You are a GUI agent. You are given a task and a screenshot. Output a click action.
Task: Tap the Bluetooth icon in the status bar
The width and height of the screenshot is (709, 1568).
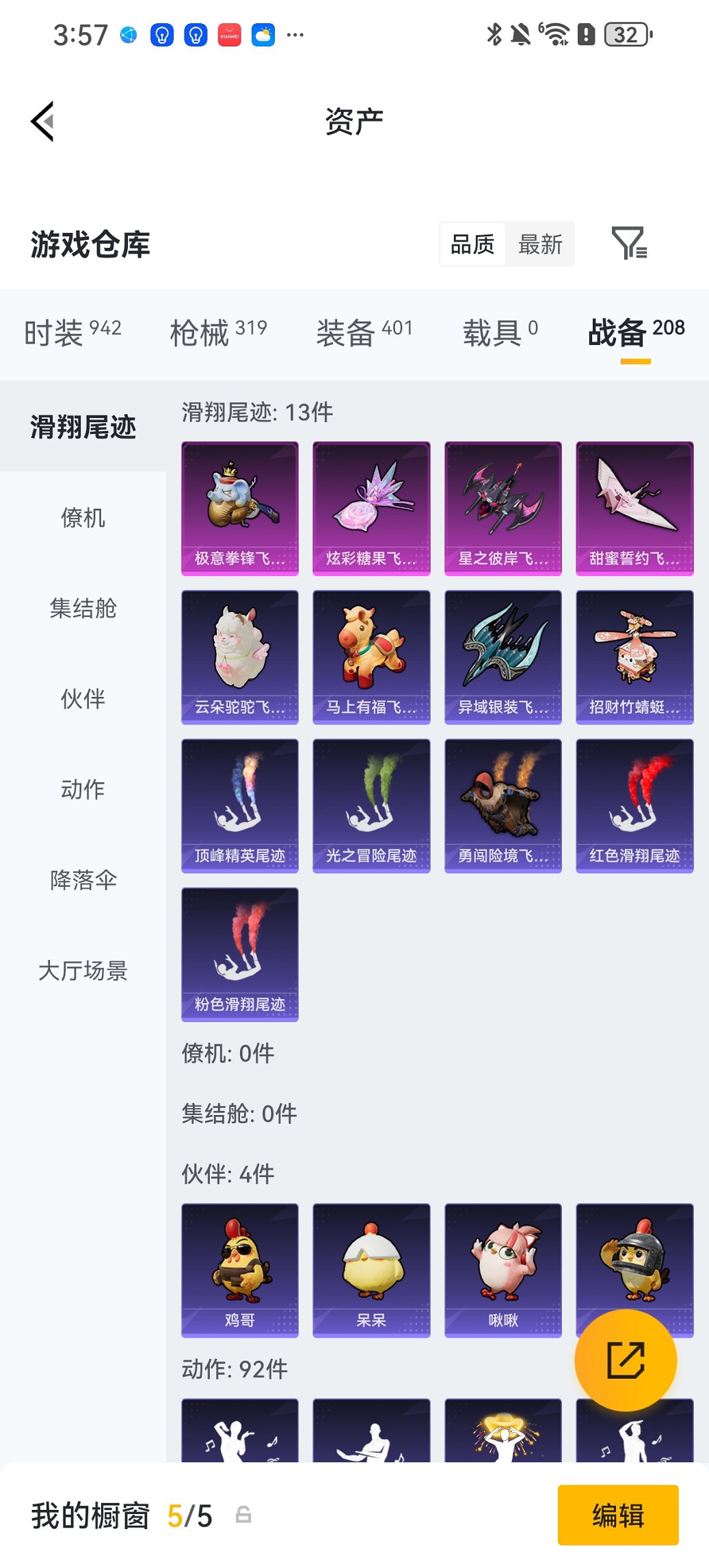pos(494,33)
